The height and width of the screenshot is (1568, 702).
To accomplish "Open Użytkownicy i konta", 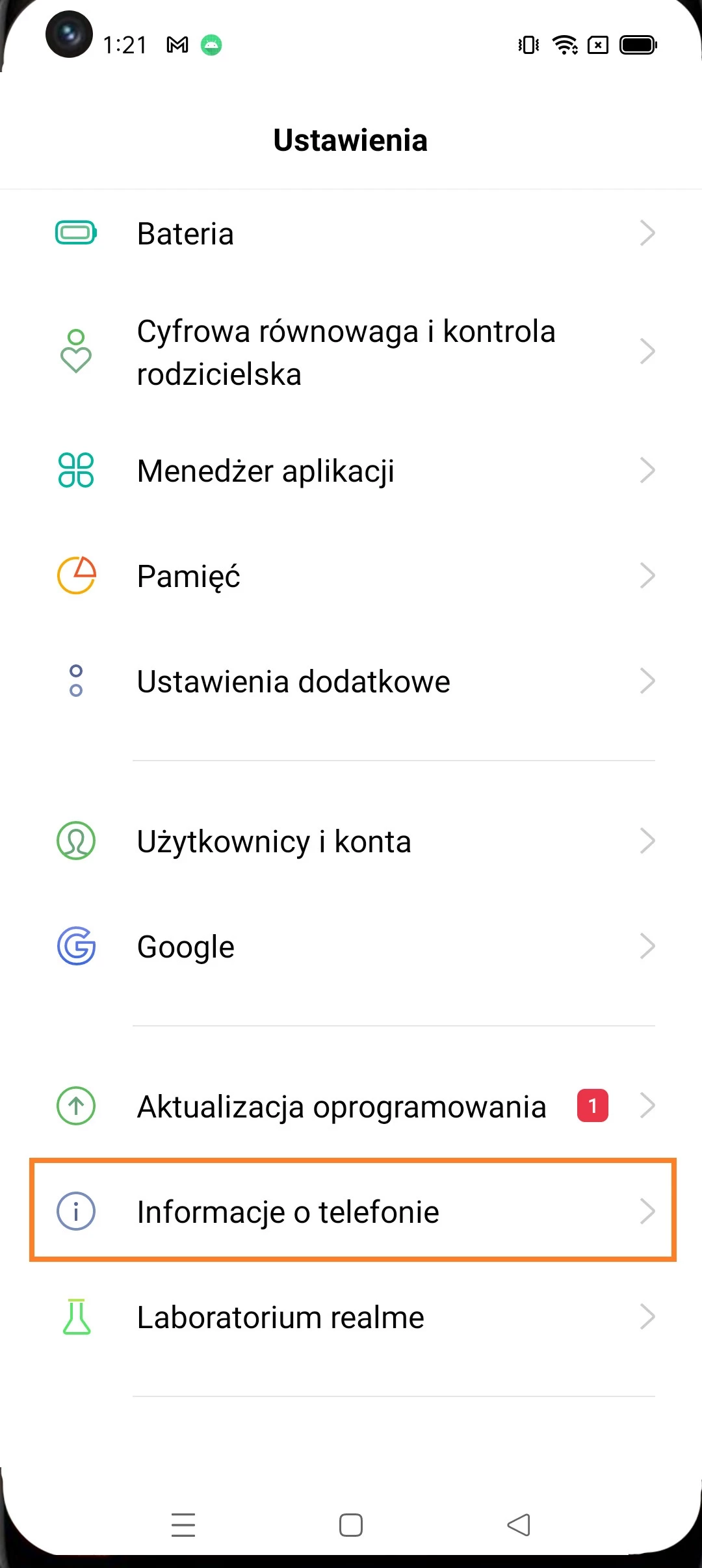I will click(x=351, y=841).
